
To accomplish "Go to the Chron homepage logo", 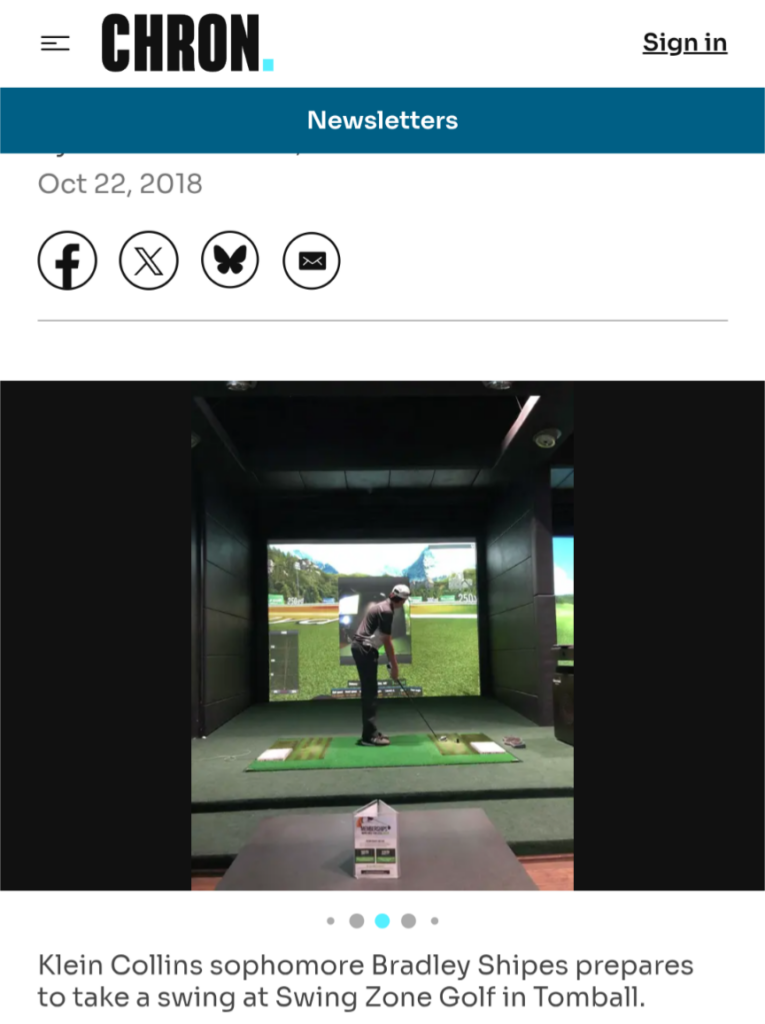I will point(187,43).
